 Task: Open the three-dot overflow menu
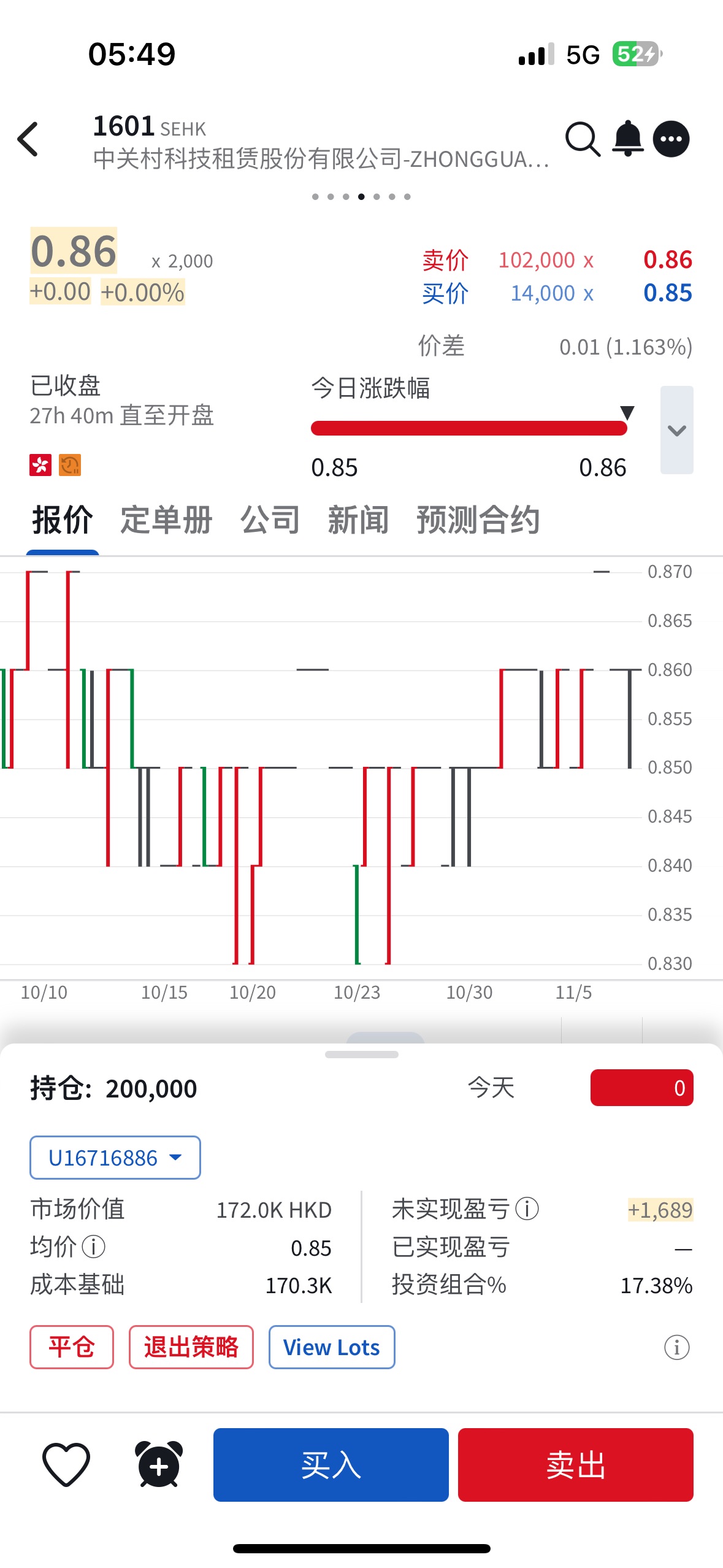coord(671,139)
